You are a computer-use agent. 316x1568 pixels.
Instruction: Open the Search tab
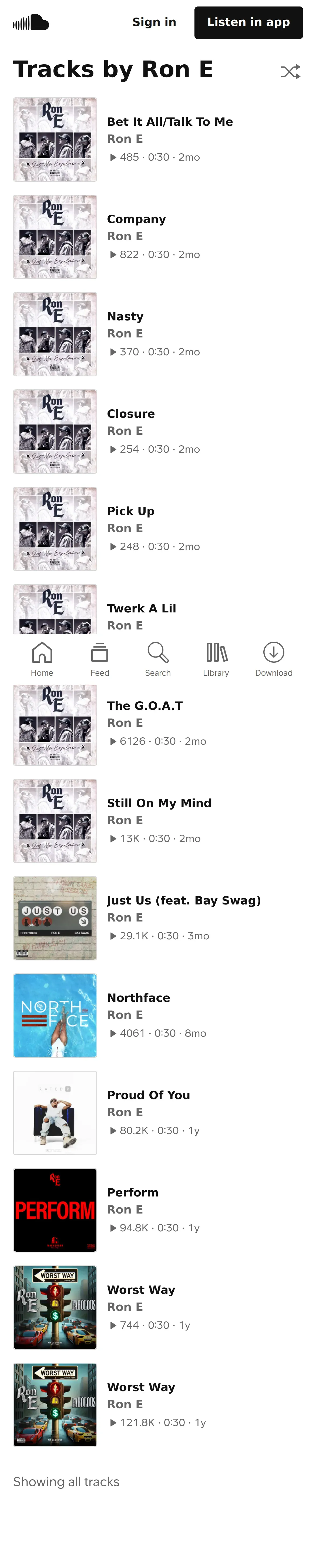(158, 659)
